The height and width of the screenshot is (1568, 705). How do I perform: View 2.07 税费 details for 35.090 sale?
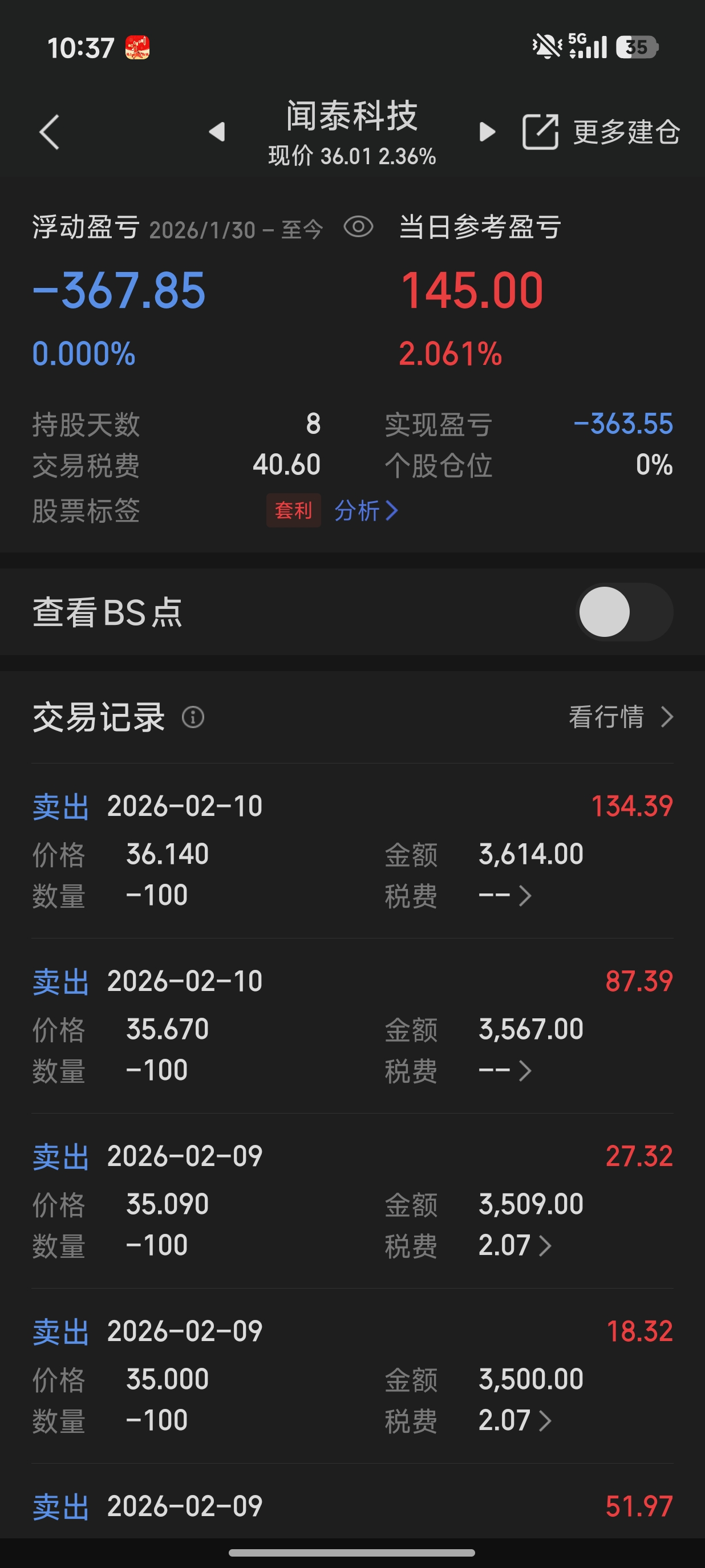(515, 1245)
